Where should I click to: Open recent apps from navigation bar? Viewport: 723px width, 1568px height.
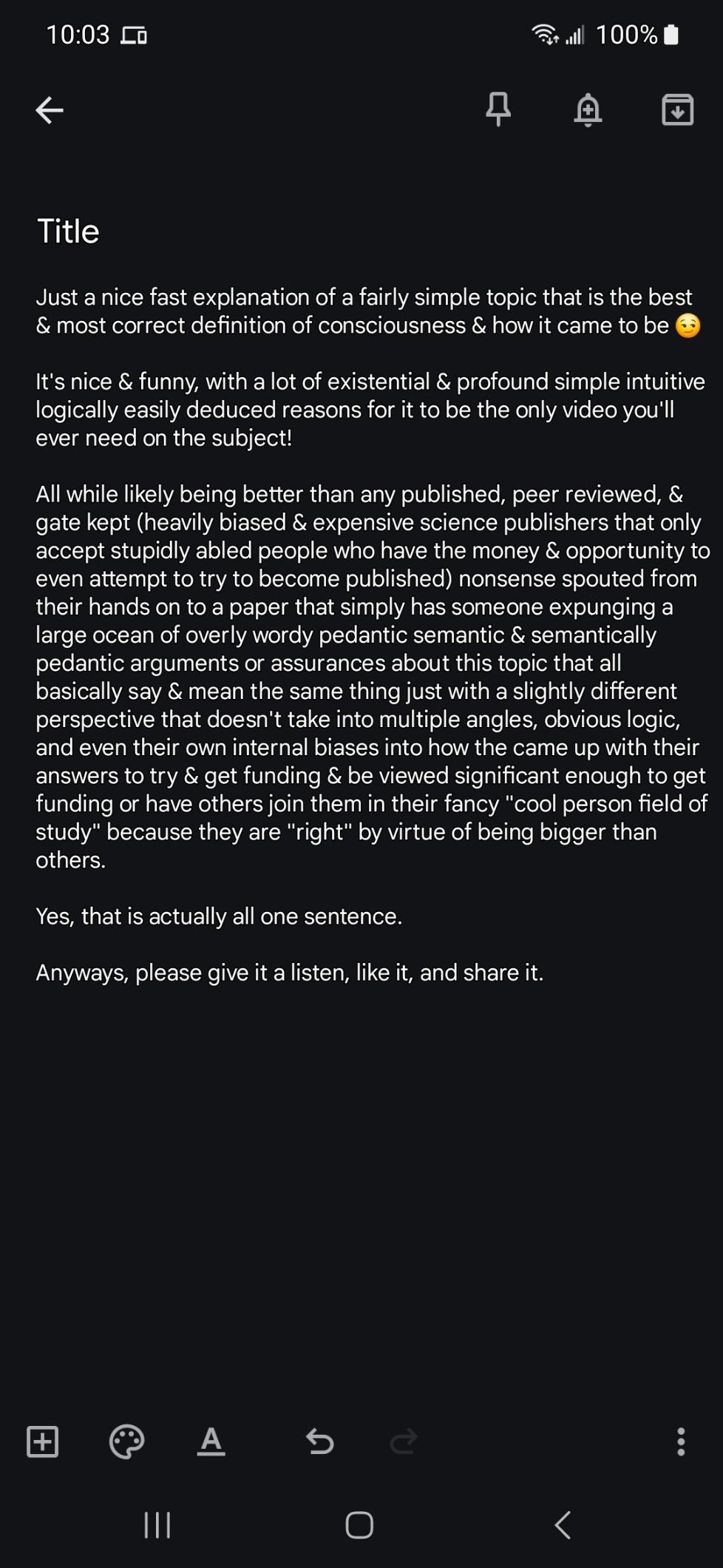(x=157, y=1524)
